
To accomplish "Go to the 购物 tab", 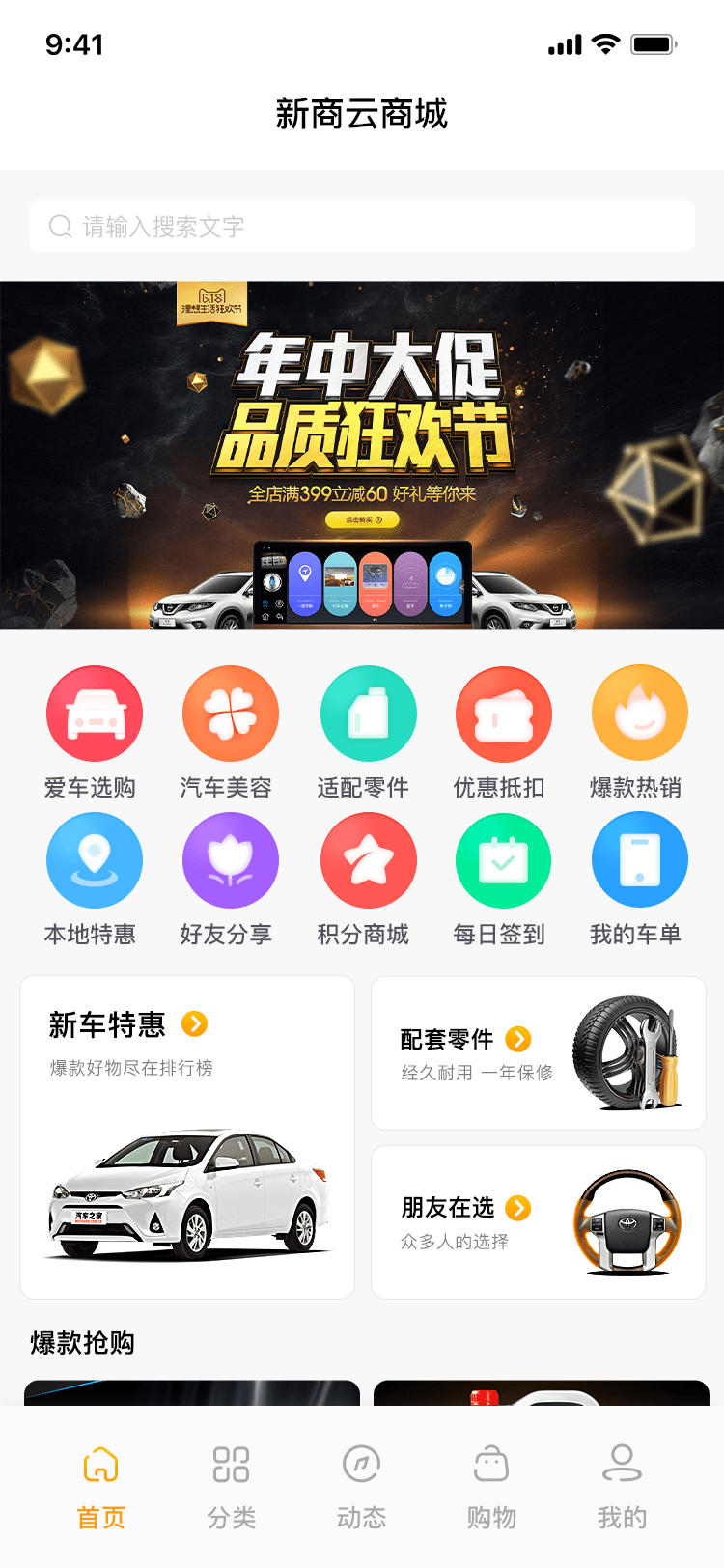I will click(x=491, y=1487).
